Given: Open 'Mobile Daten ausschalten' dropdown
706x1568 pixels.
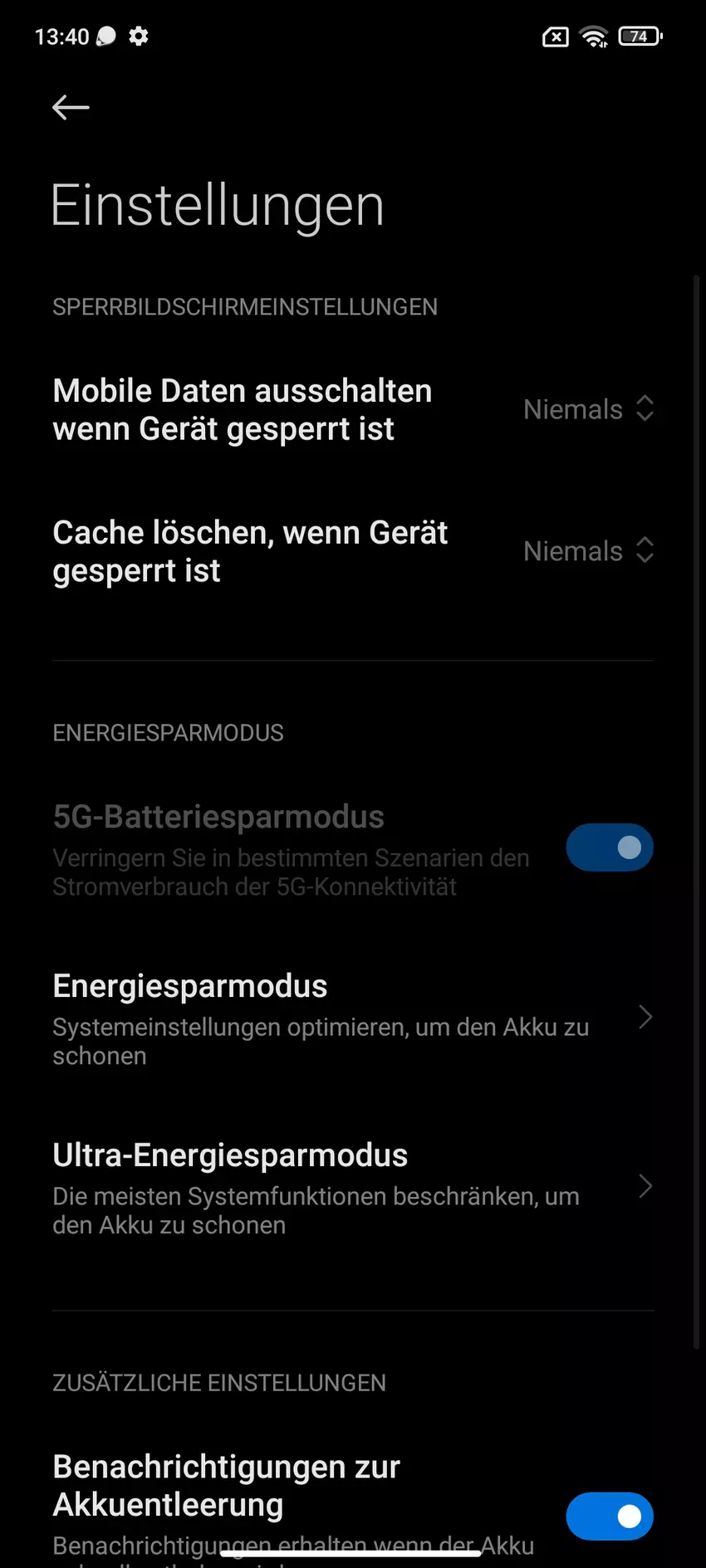Looking at the screenshot, I should tap(588, 409).
